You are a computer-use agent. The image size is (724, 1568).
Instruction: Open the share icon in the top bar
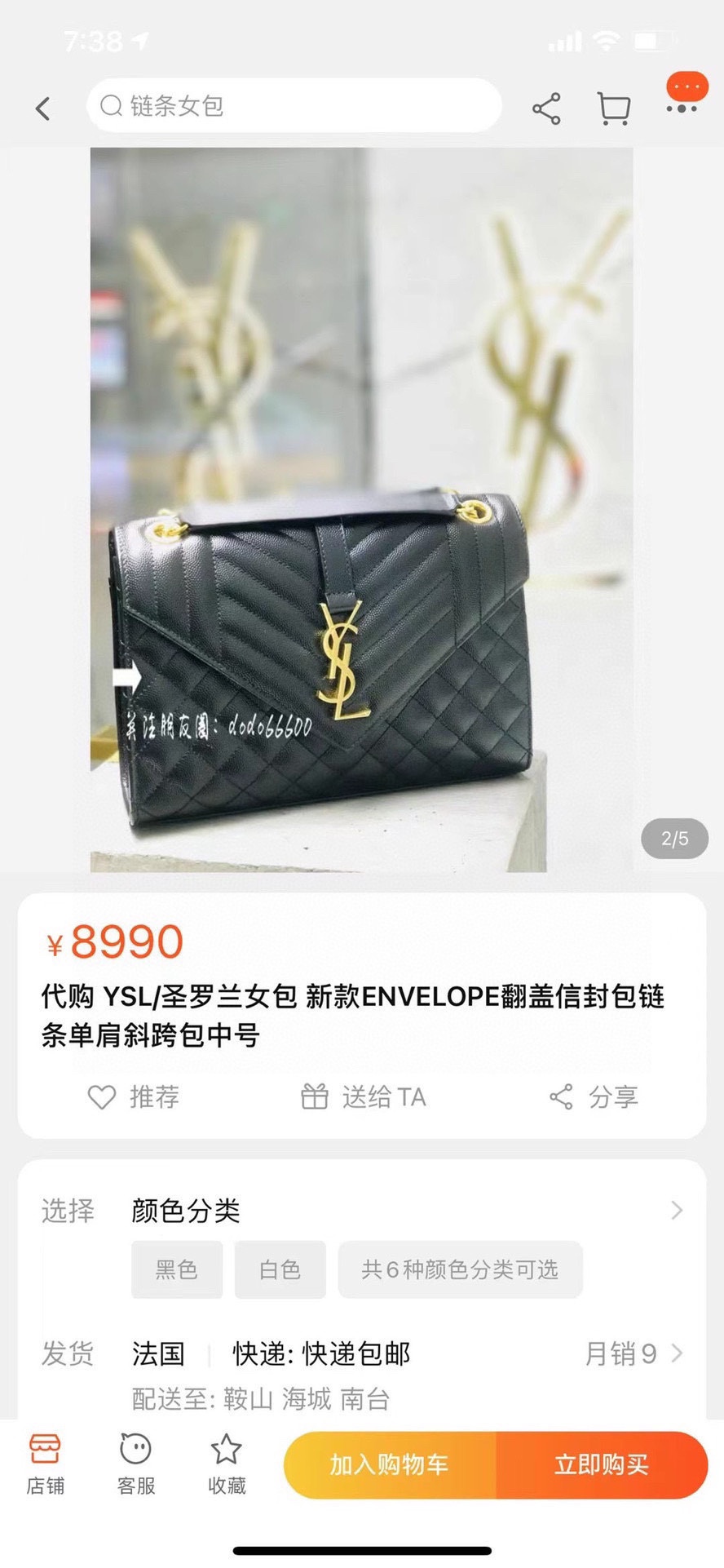click(546, 108)
